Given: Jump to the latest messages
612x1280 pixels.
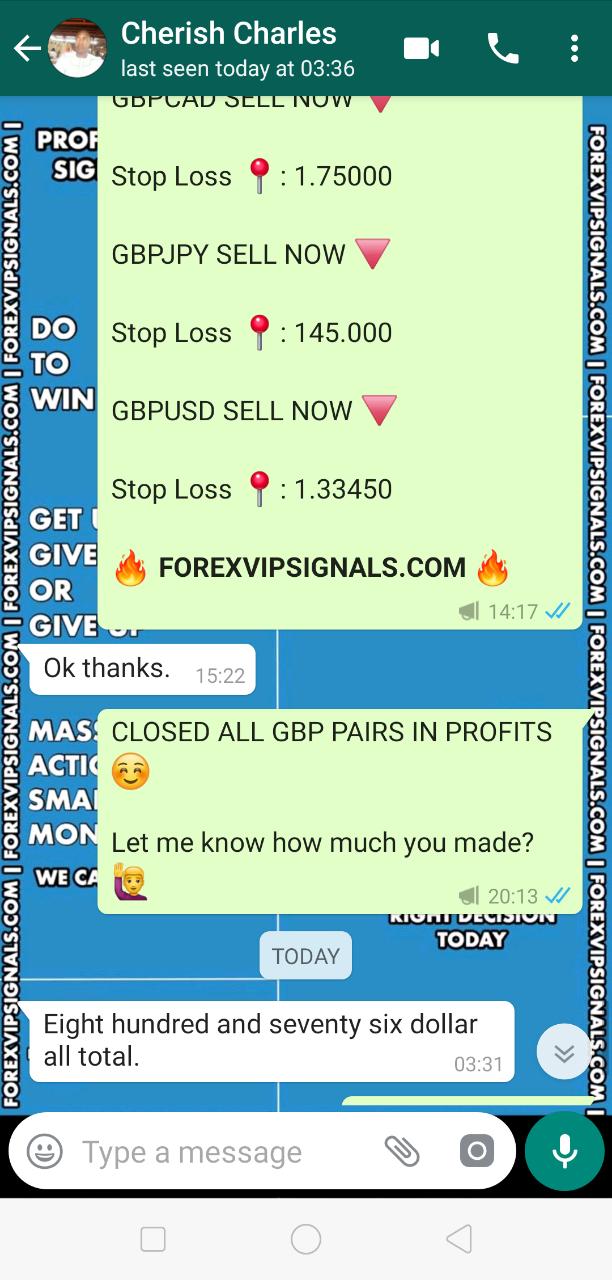Looking at the screenshot, I should (564, 1052).
